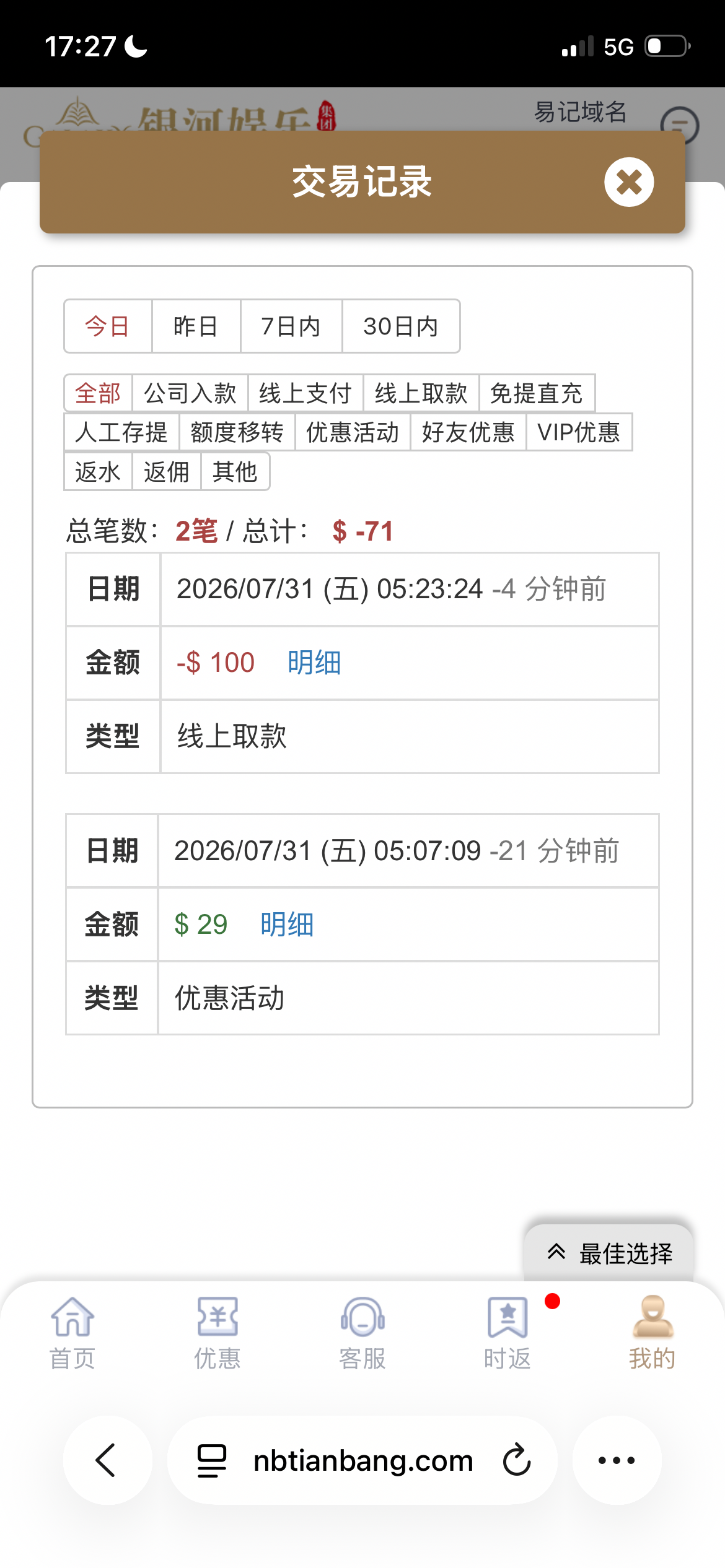Image resolution: width=725 pixels, height=1568 pixels.
Task: Show 人工存提 transactions
Action: click(x=121, y=432)
